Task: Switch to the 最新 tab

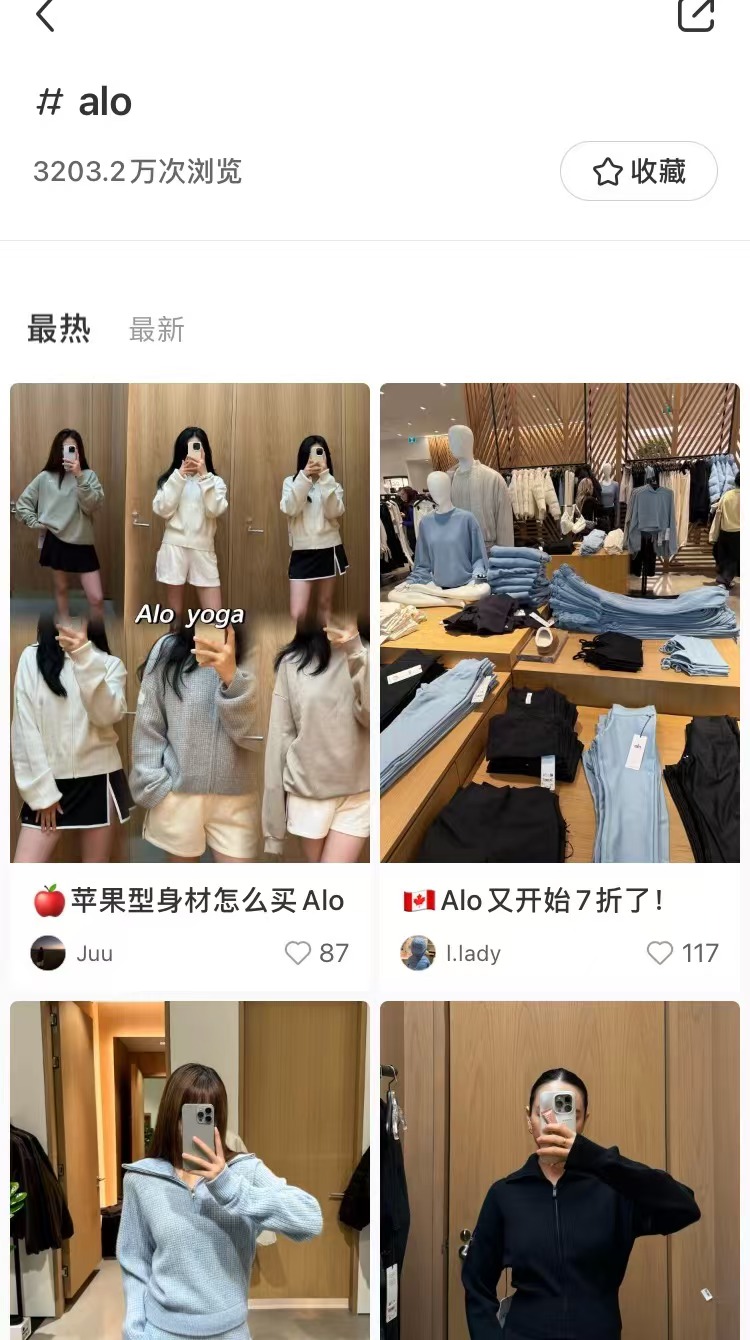Action: point(156,329)
